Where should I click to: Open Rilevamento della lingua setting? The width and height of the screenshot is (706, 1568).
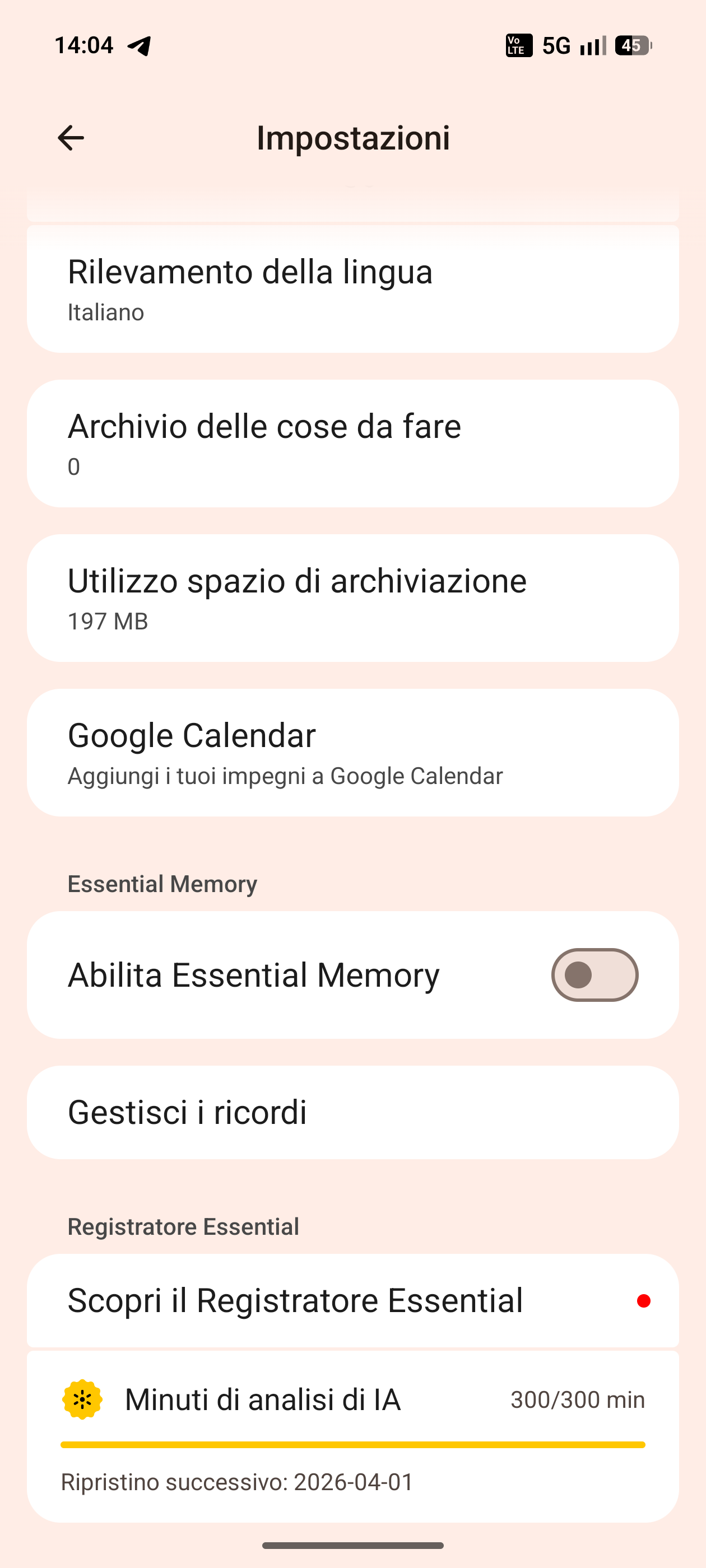[352, 289]
